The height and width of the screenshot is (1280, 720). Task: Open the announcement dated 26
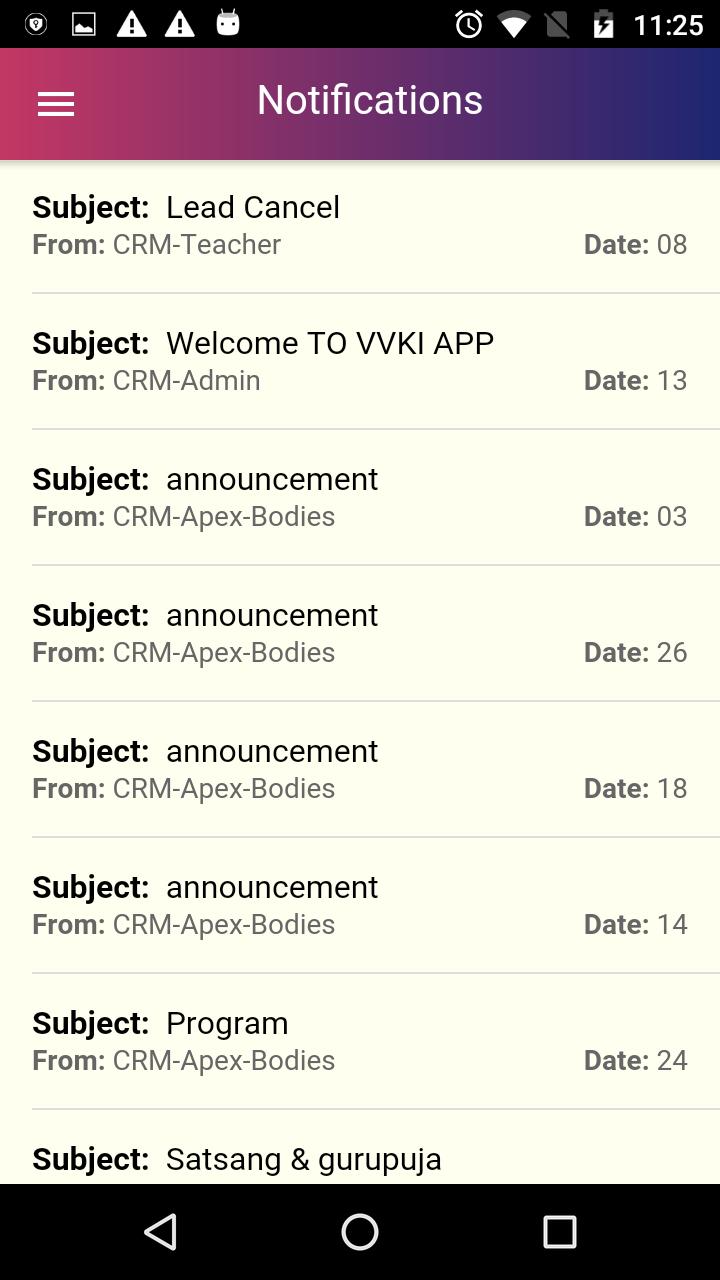click(360, 633)
